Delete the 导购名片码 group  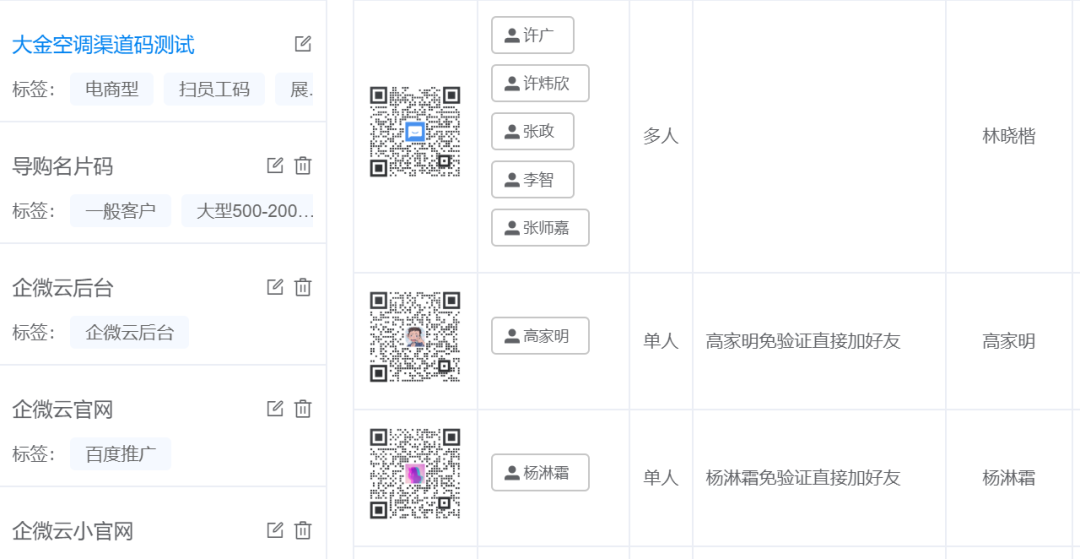(303, 166)
